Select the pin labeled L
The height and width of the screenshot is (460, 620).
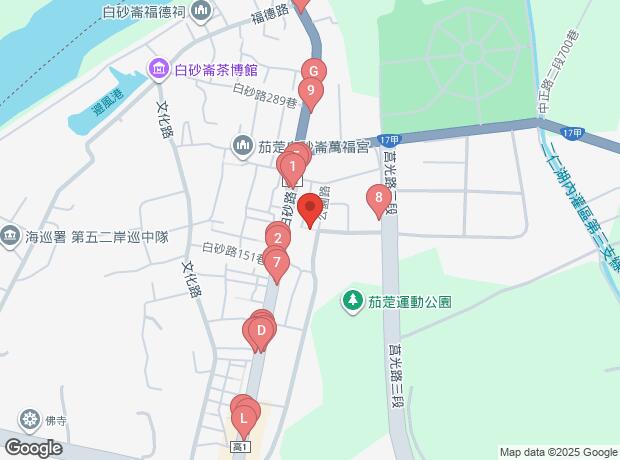(243, 415)
